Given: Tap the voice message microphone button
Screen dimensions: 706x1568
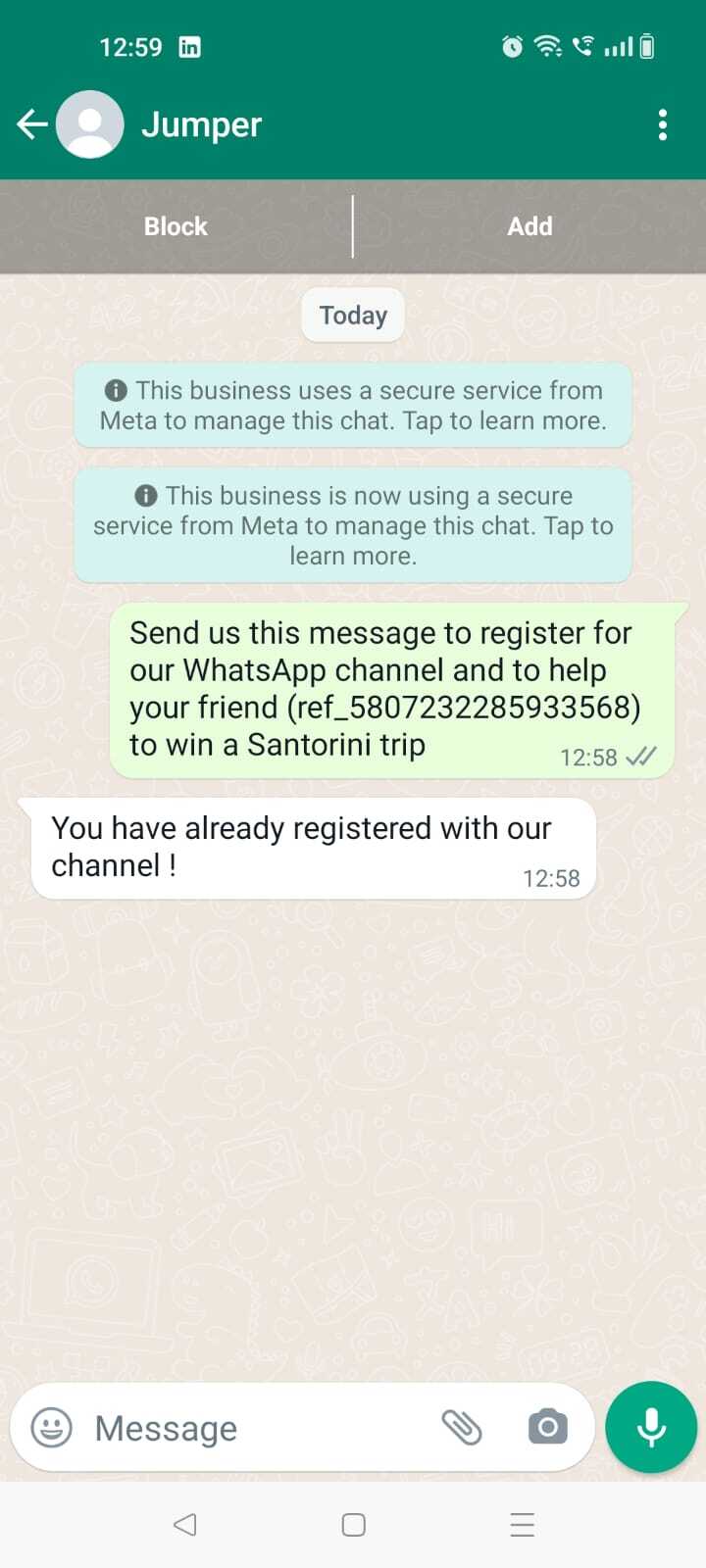Looking at the screenshot, I should (651, 1428).
